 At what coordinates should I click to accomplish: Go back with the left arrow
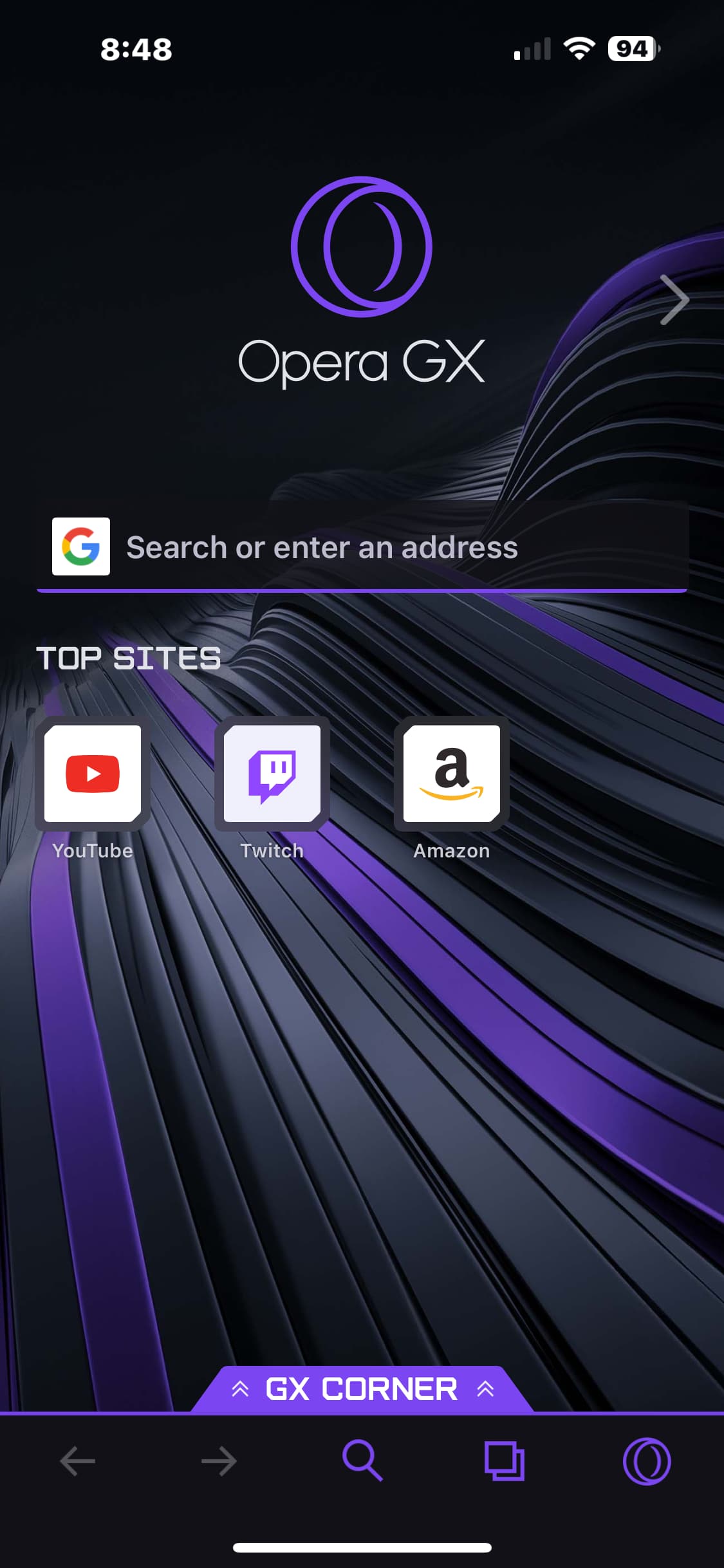[77, 1461]
